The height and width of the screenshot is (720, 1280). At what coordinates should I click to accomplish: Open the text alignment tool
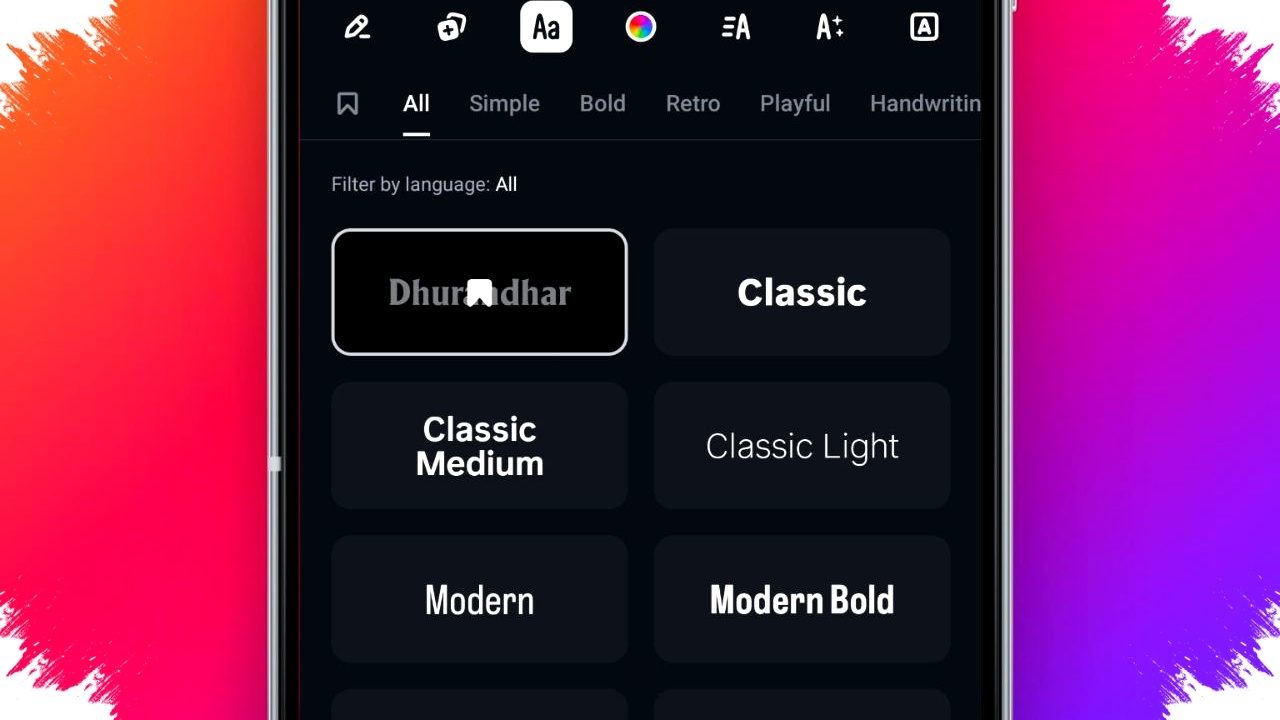click(735, 27)
